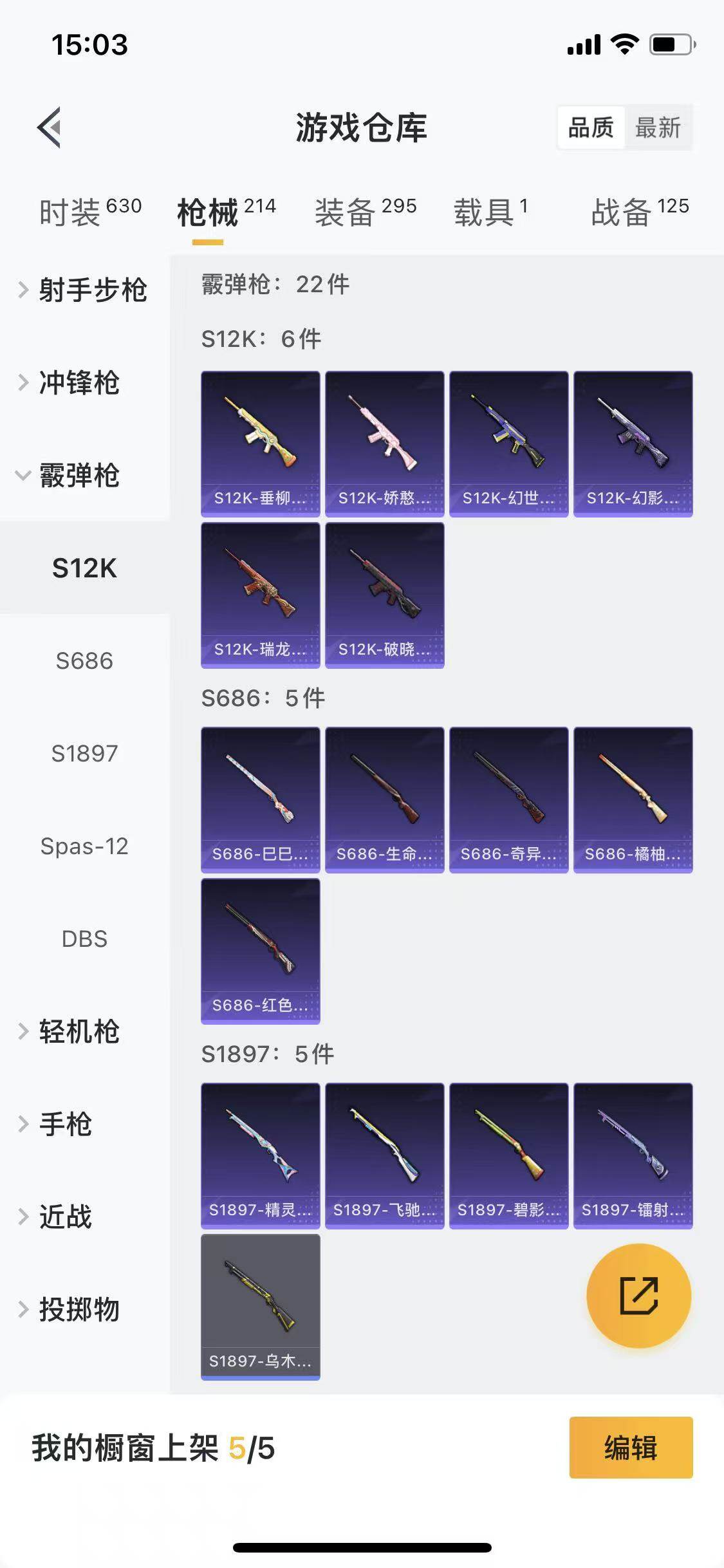Viewport: 724px width, 1568px height.
Task: Expand the 轻机枪 category
Action: click(79, 1032)
